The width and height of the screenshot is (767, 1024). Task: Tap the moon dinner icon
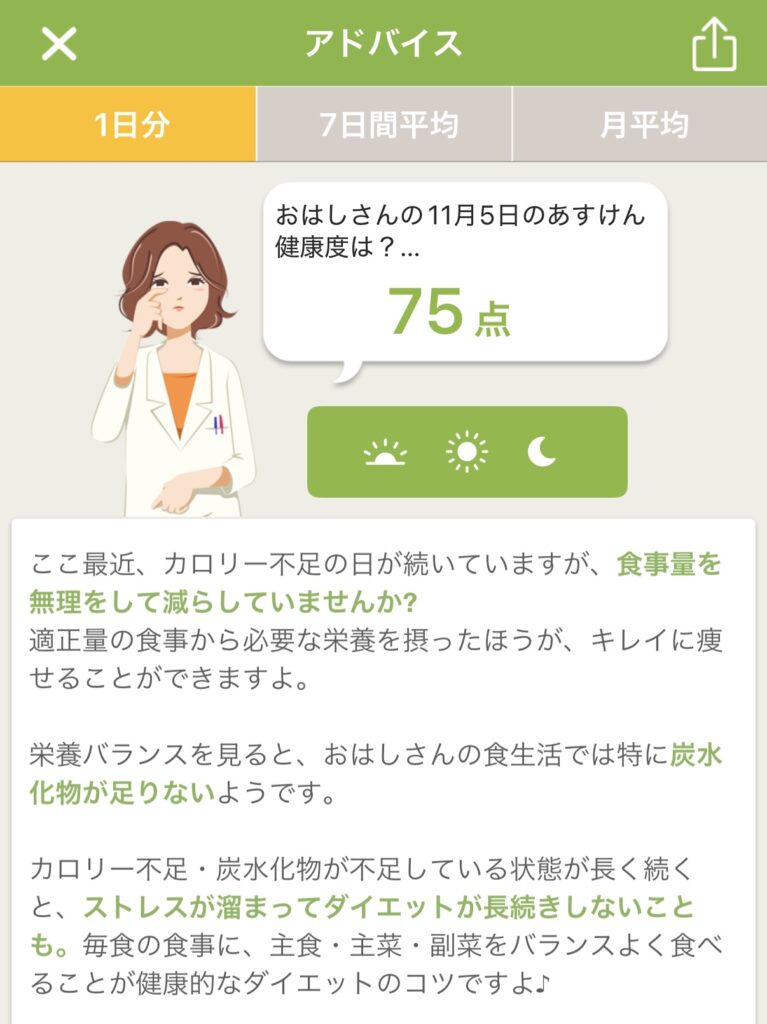click(x=542, y=453)
